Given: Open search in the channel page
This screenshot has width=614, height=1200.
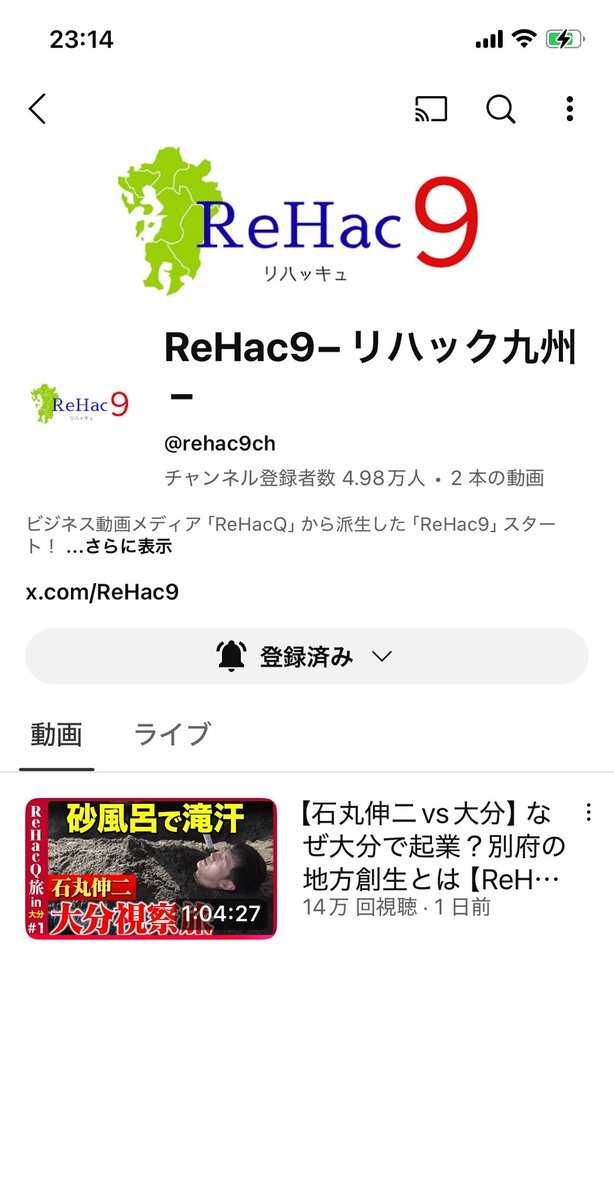Looking at the screenshot, I should (x=500, y=109).
